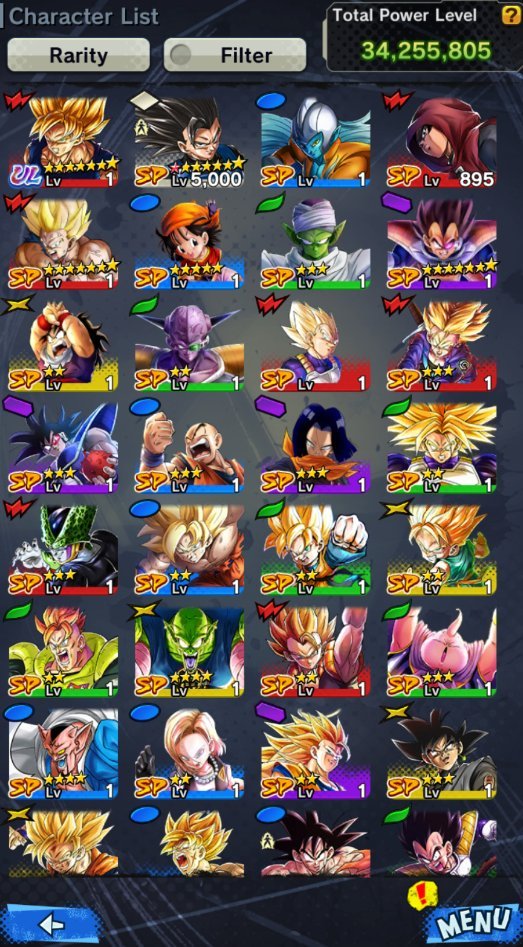Open the purple Ginyu character card
Viewport: 523px width, 947px height.
coord(189,345)
